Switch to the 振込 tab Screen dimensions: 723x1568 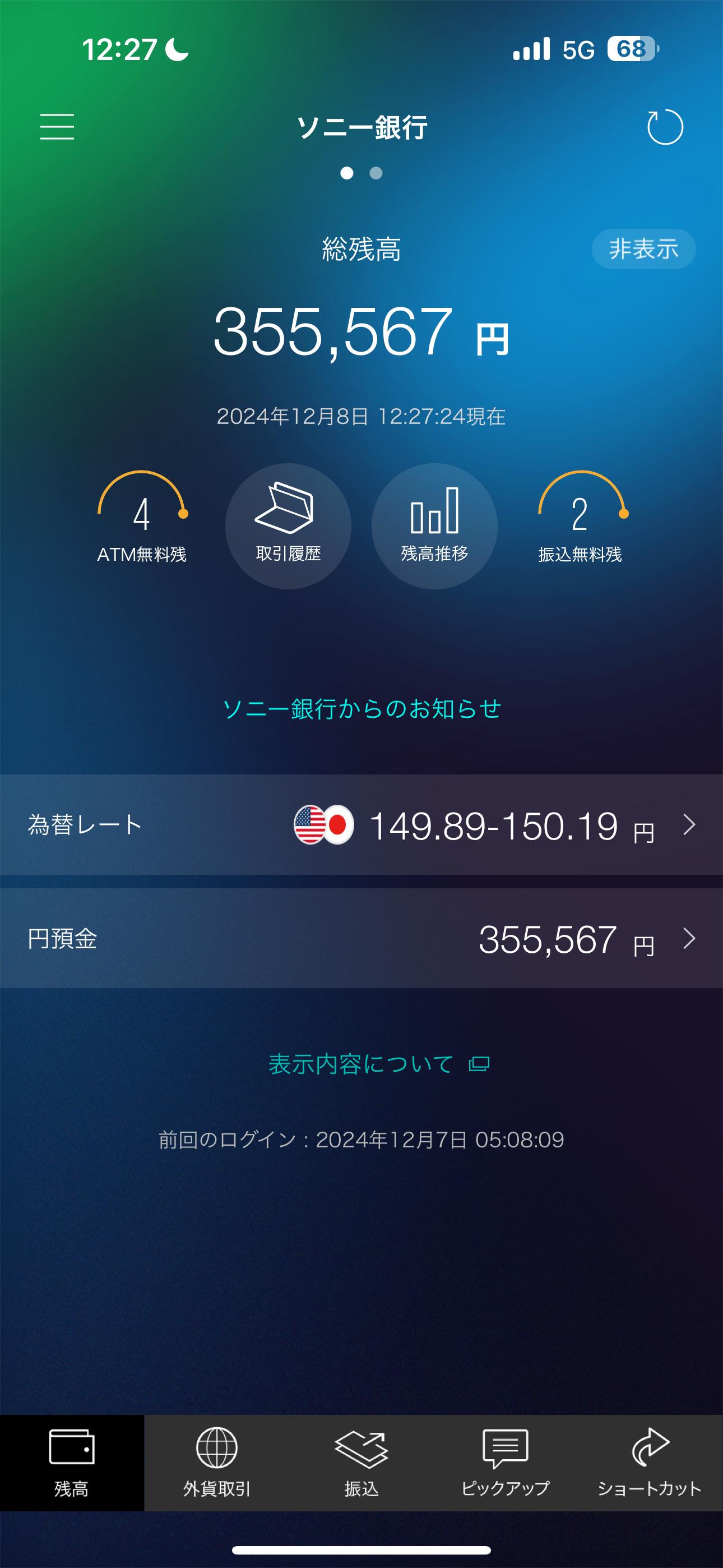(361, 1463)
